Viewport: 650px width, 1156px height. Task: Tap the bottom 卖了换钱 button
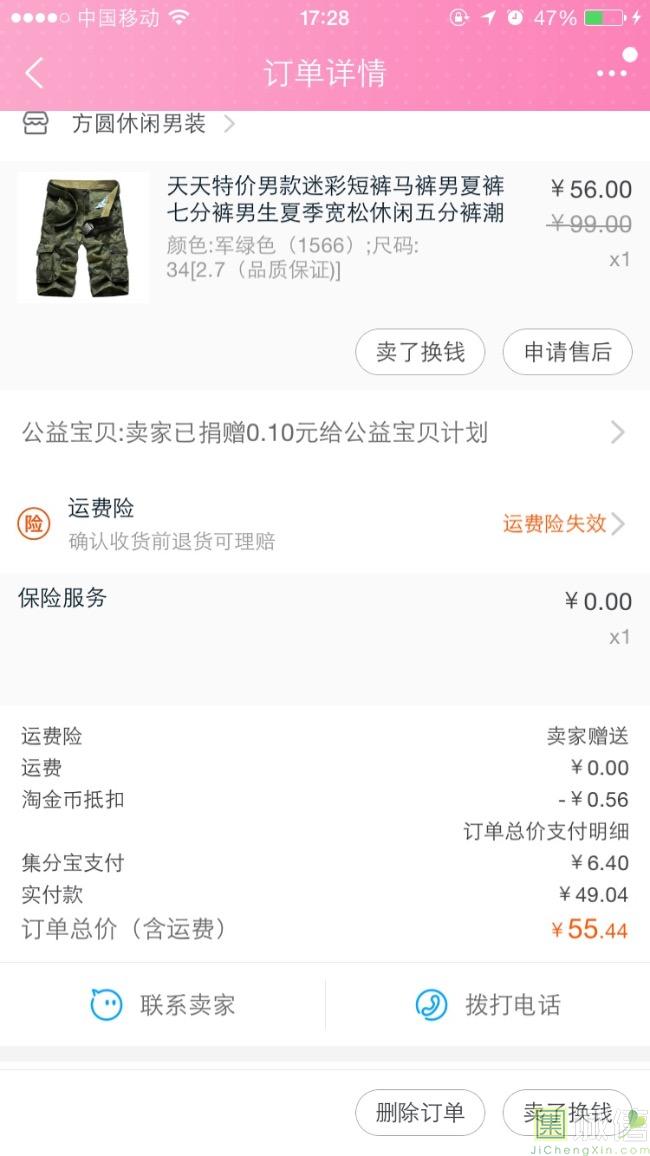[x=567, y=1112]
